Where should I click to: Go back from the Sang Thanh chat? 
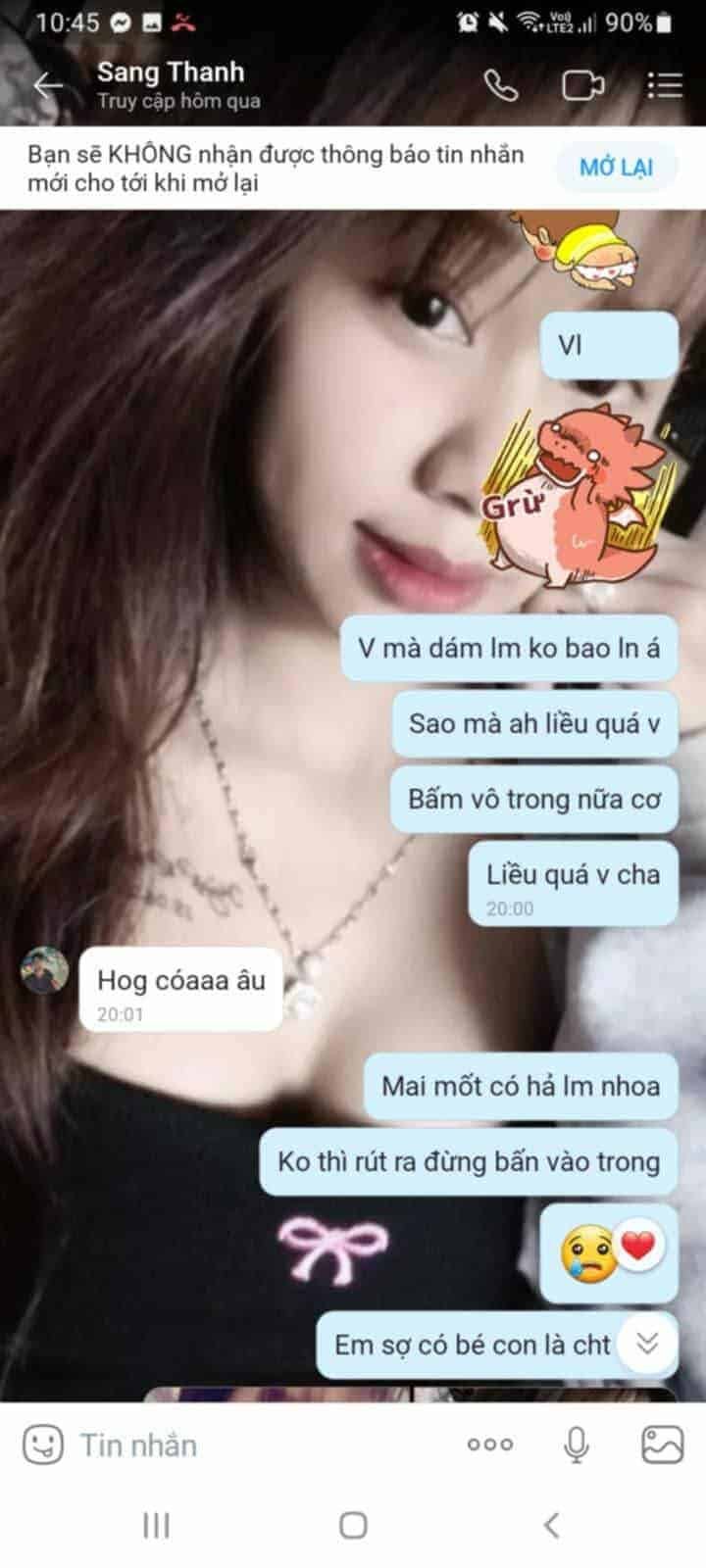tap(47, 85)
